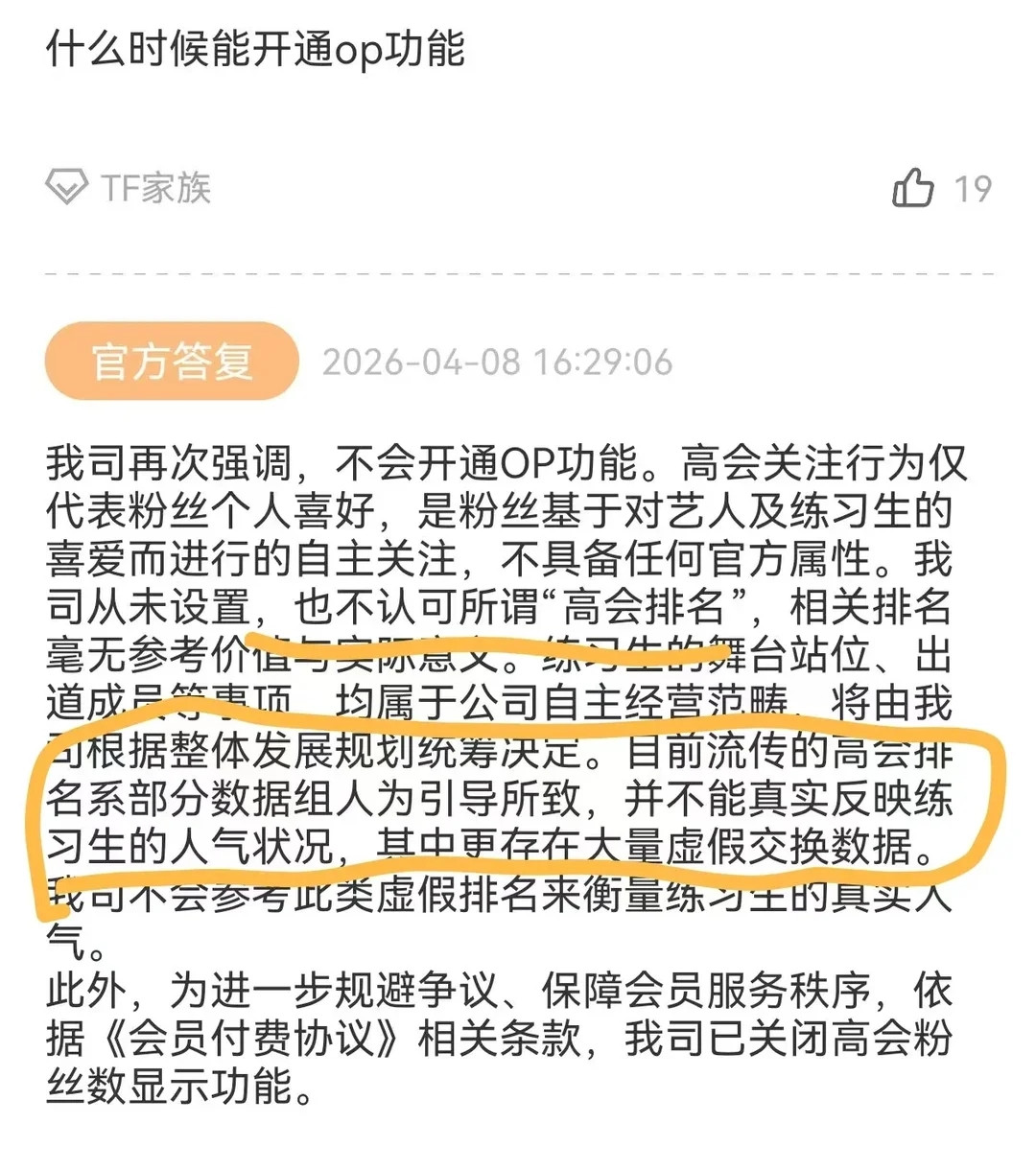Open the TF家族 tag
Image resolution: width=1036 pixels, height=1170 pixels.
coord(129,188)
